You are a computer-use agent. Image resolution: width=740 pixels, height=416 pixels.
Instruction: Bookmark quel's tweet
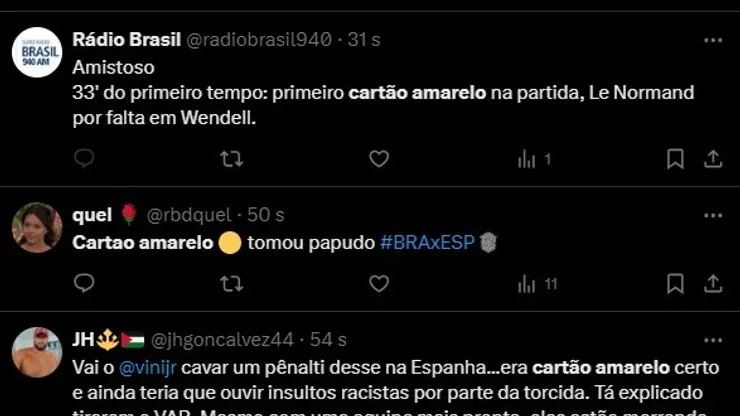click(675, 284)
